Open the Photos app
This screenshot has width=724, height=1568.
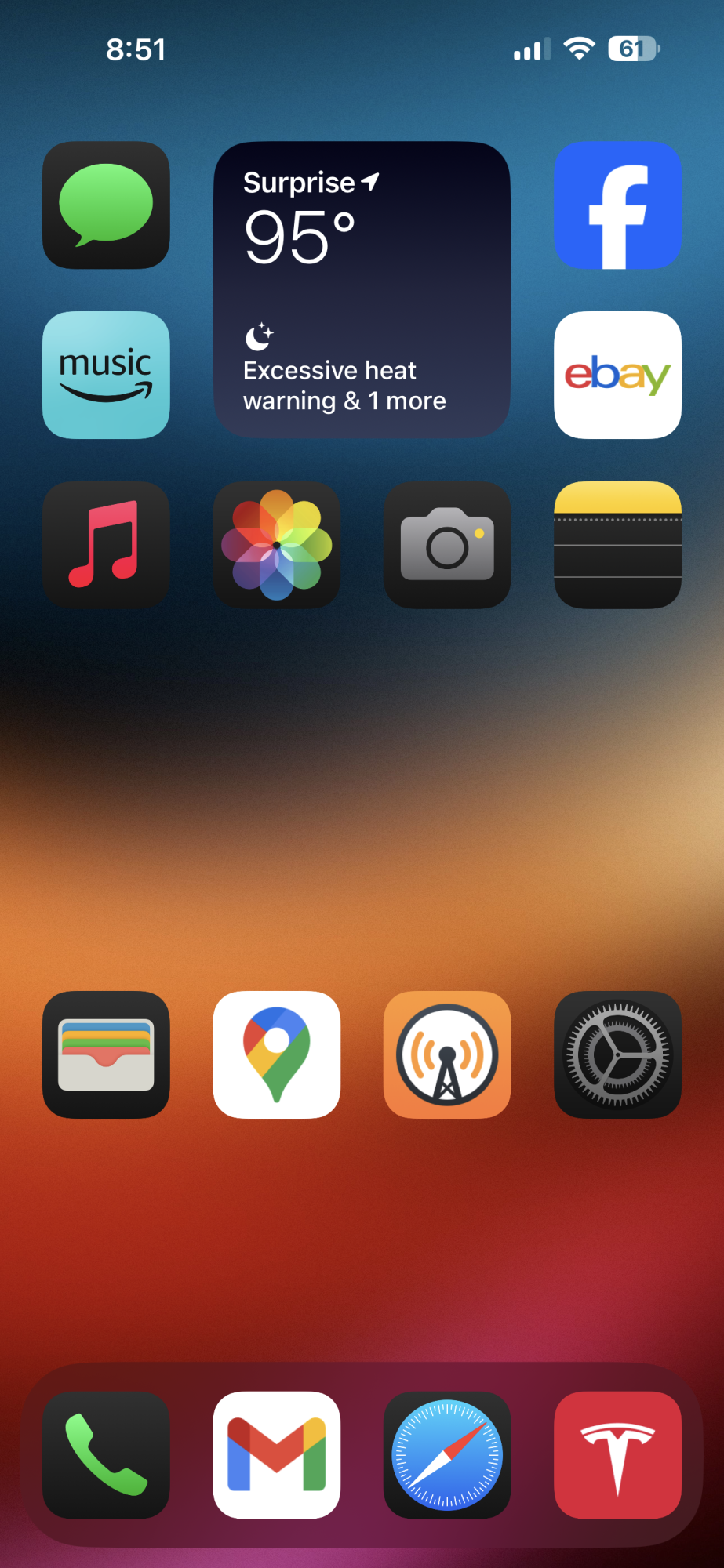point(276,545)
